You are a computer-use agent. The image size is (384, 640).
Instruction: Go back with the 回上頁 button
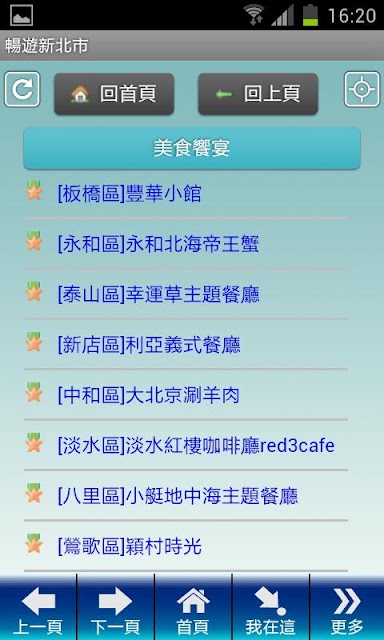(258, 94)
